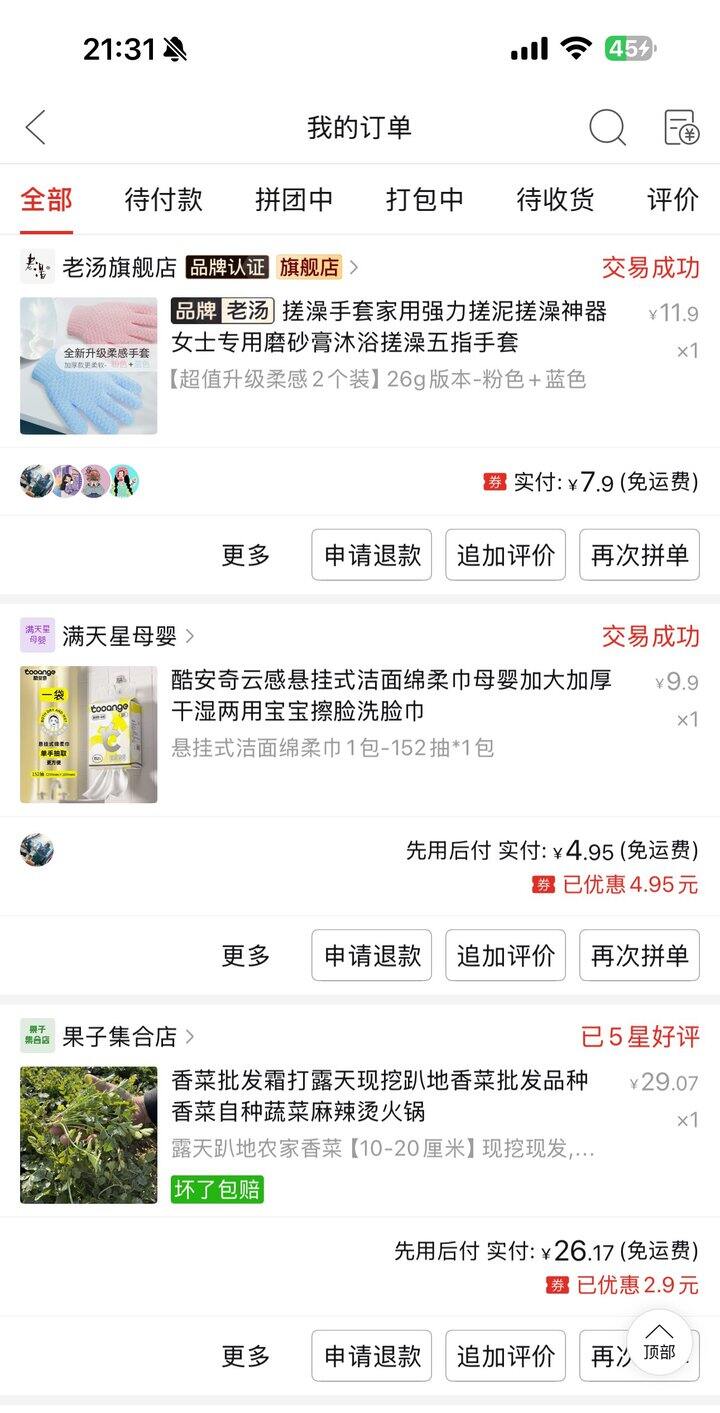Jump to top with 顶部 button
The width and height of the screenshot is (720, 1413).
coord(659,1342)
